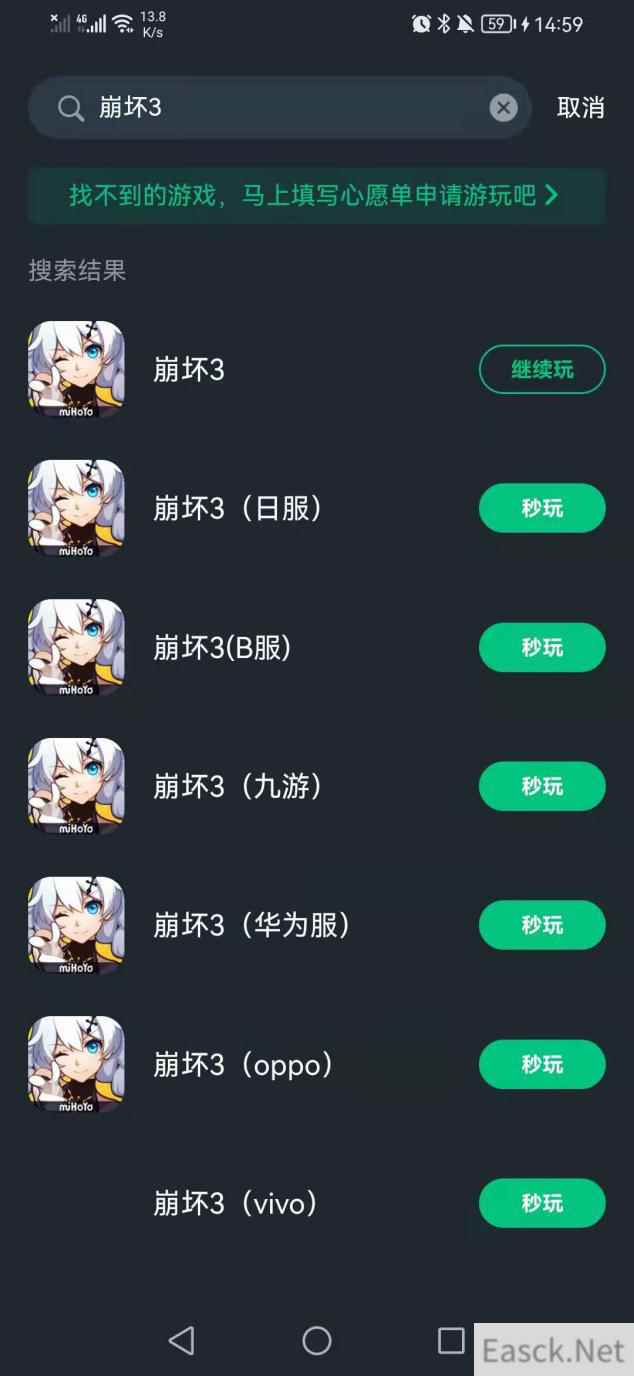Tap 秒玩 for 崩坏3（日服）

coord(542,508)
